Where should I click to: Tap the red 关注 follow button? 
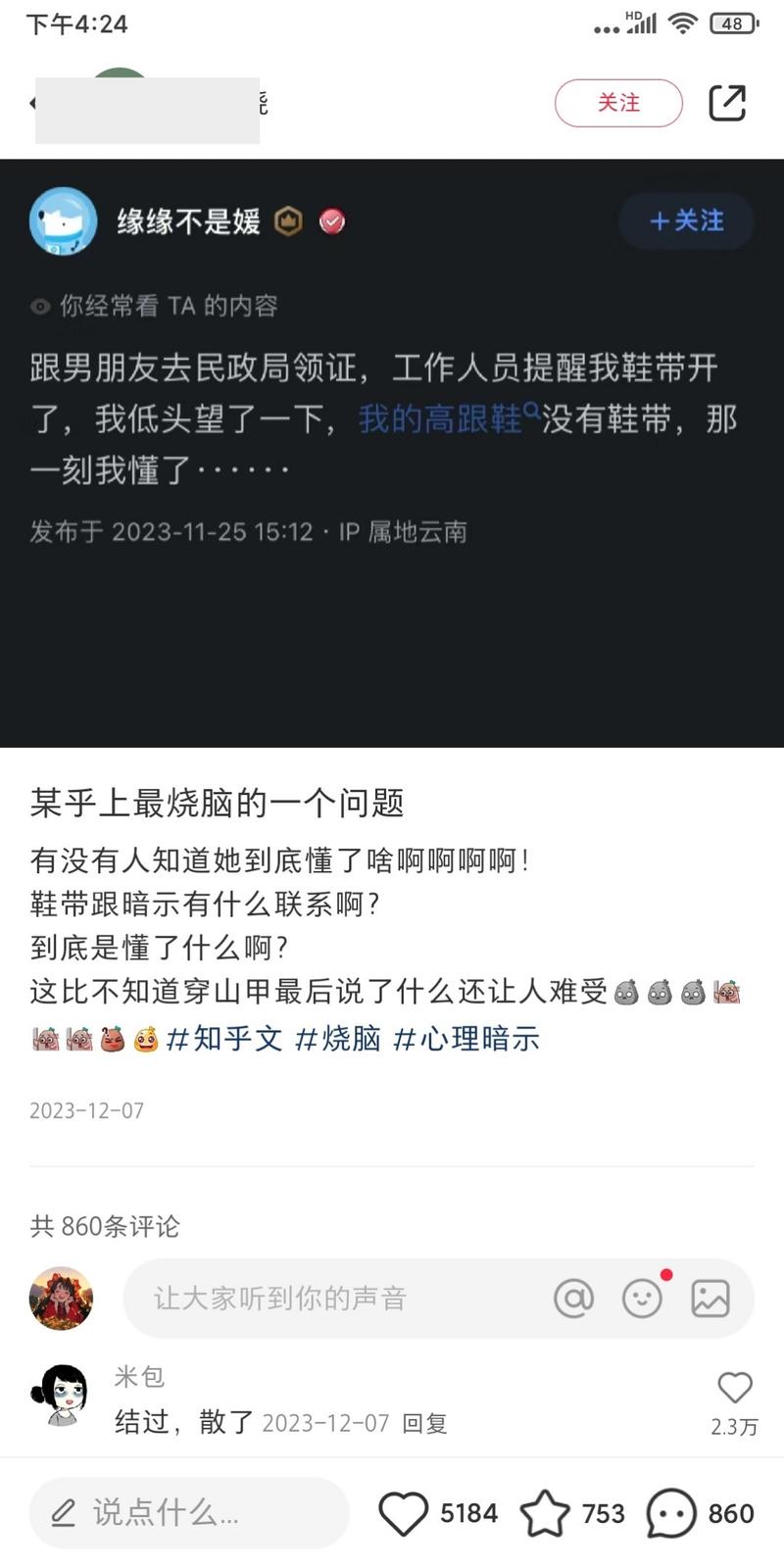[618, 103]
